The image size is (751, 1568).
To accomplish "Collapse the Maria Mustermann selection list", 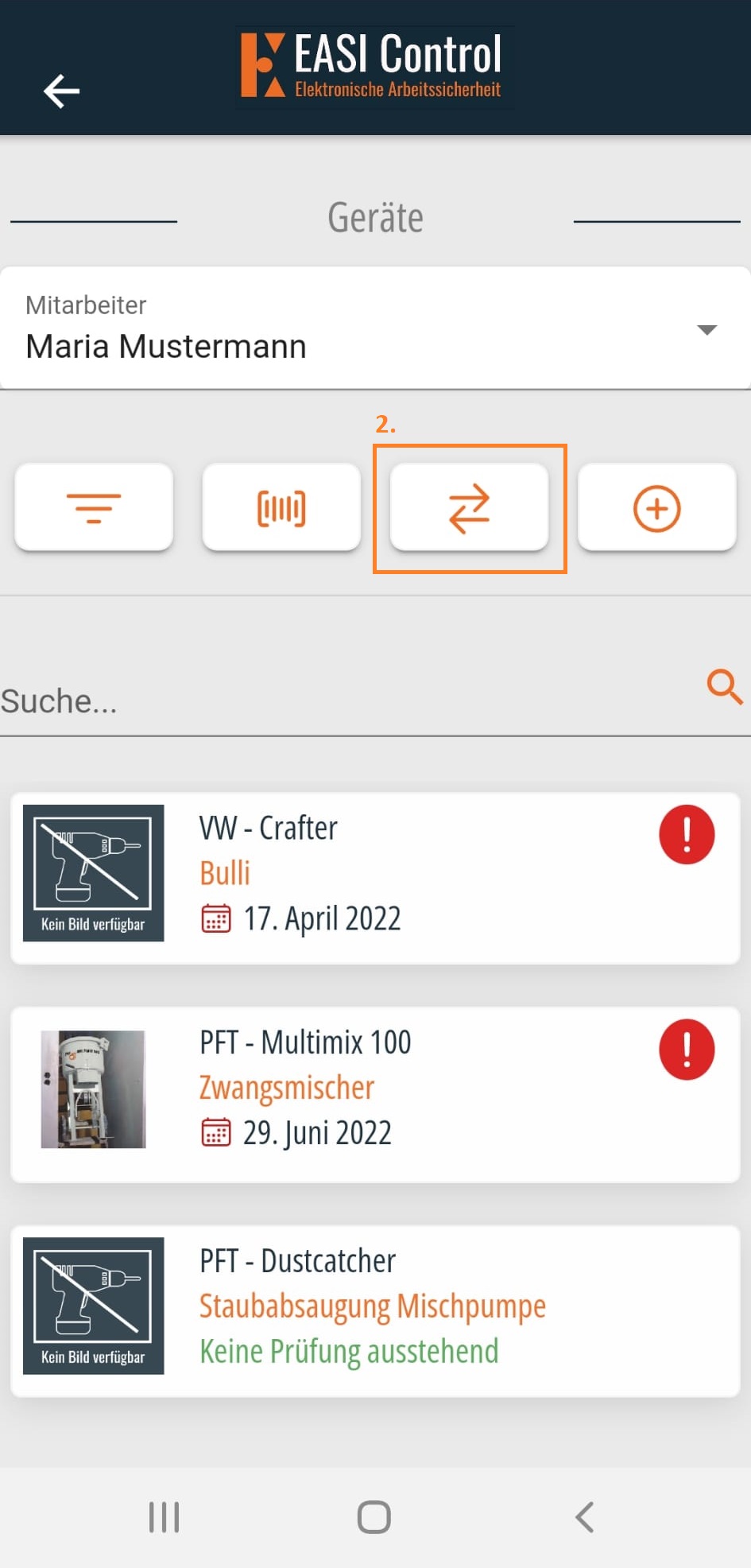I will point(706,331).
